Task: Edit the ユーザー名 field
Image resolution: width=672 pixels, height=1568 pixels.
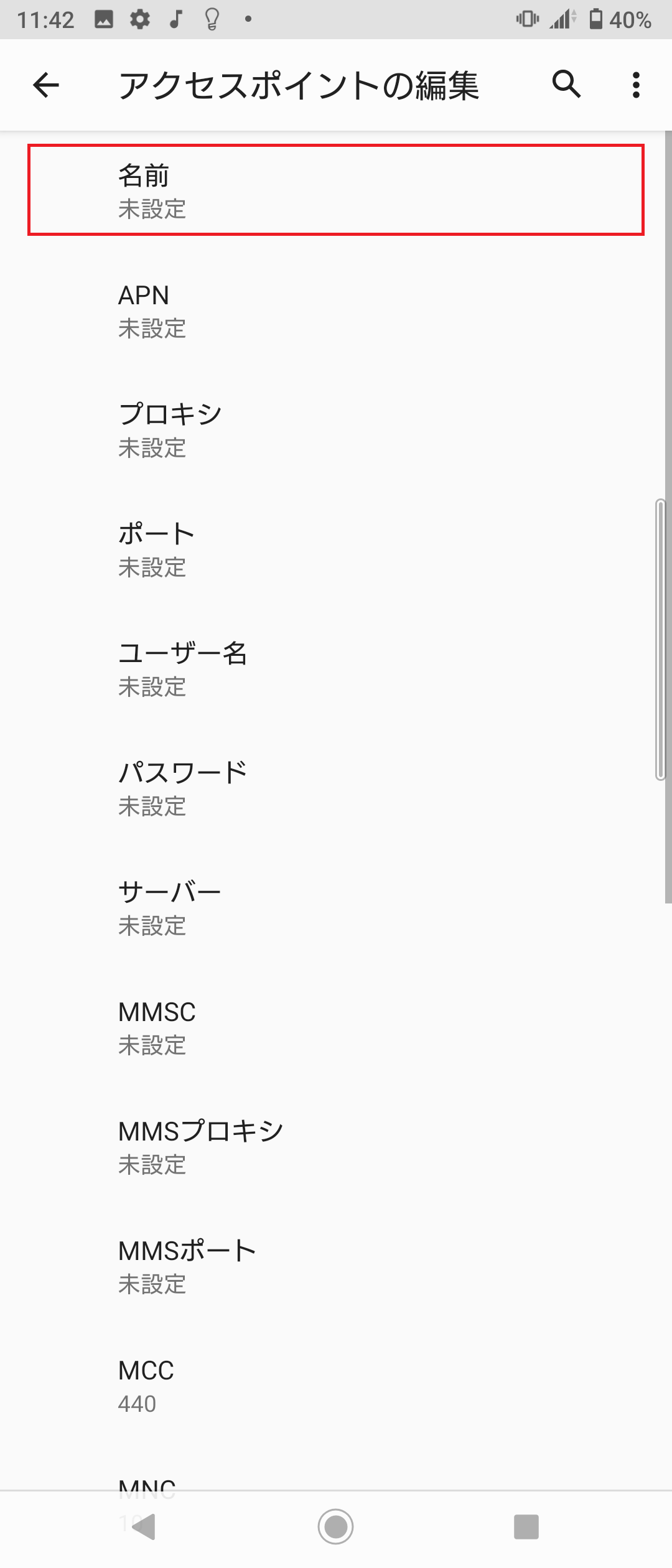Action: (336, 668)
